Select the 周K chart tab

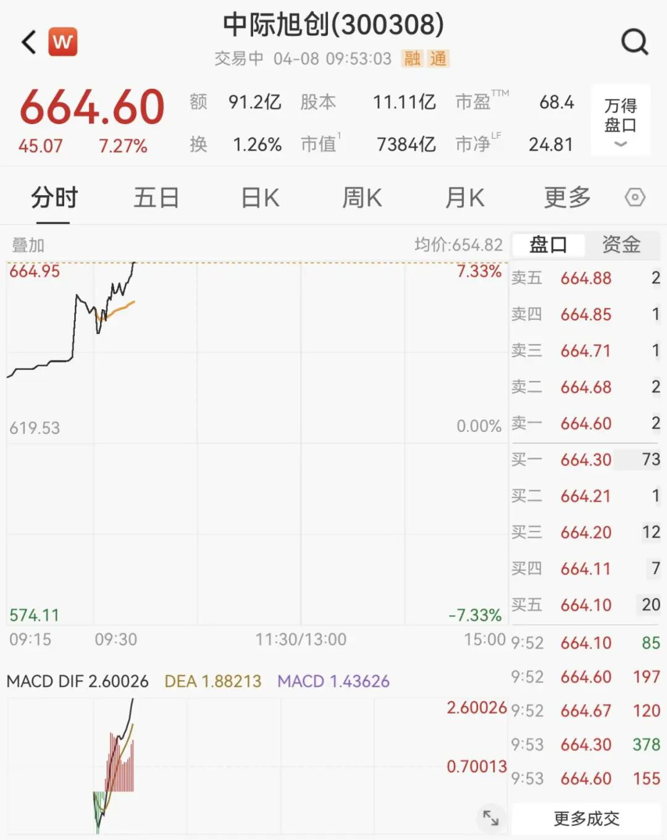[362, 197]
